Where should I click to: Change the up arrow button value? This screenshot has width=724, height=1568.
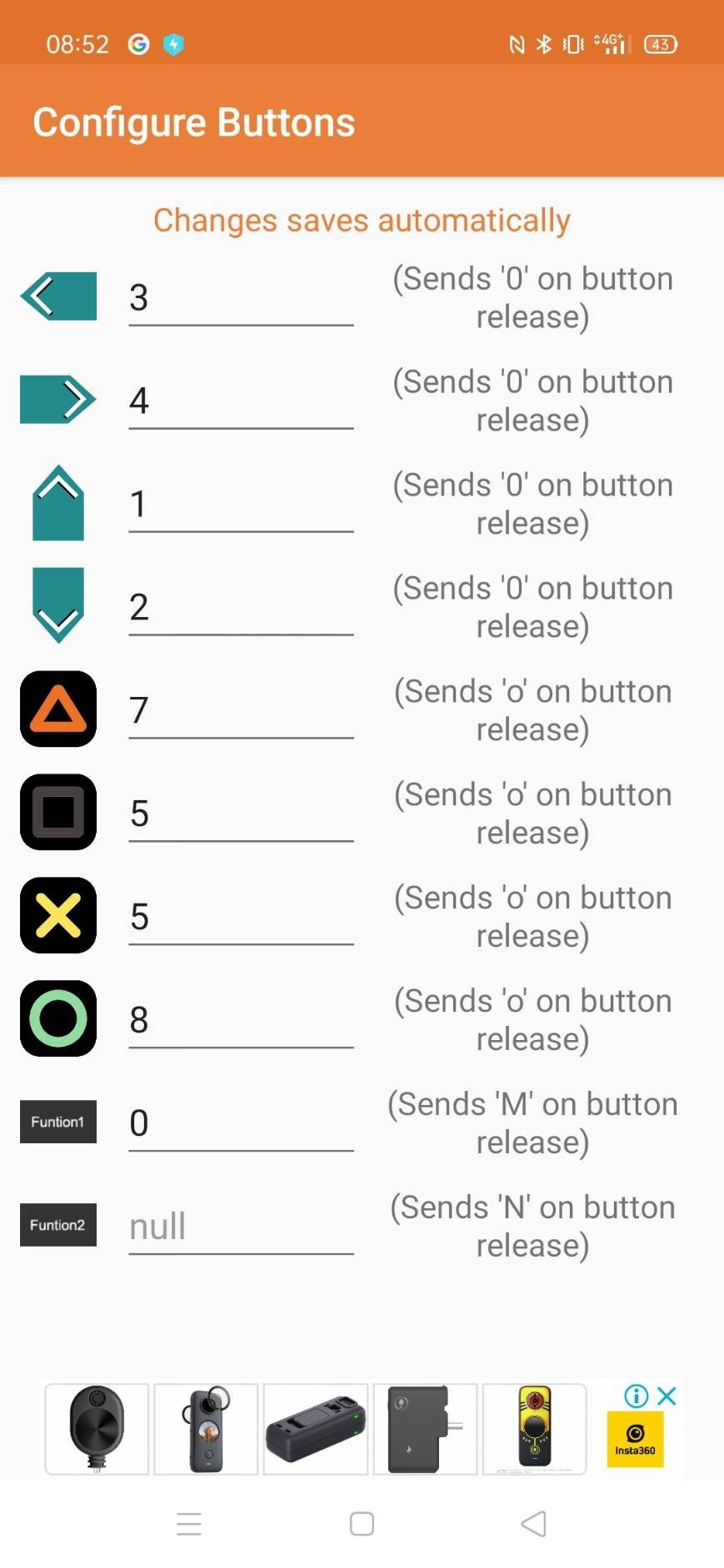coord(241,504)
